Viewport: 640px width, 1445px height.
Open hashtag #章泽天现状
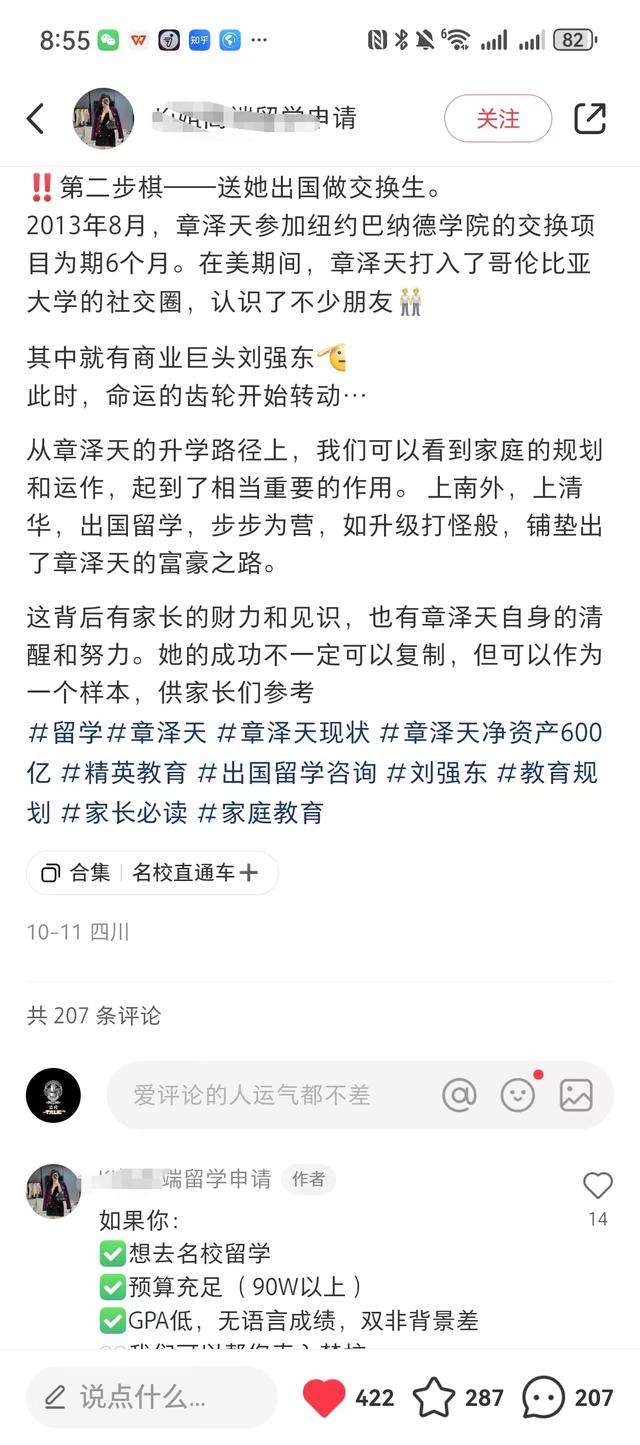pyautogui.click(x=293, y=733)
